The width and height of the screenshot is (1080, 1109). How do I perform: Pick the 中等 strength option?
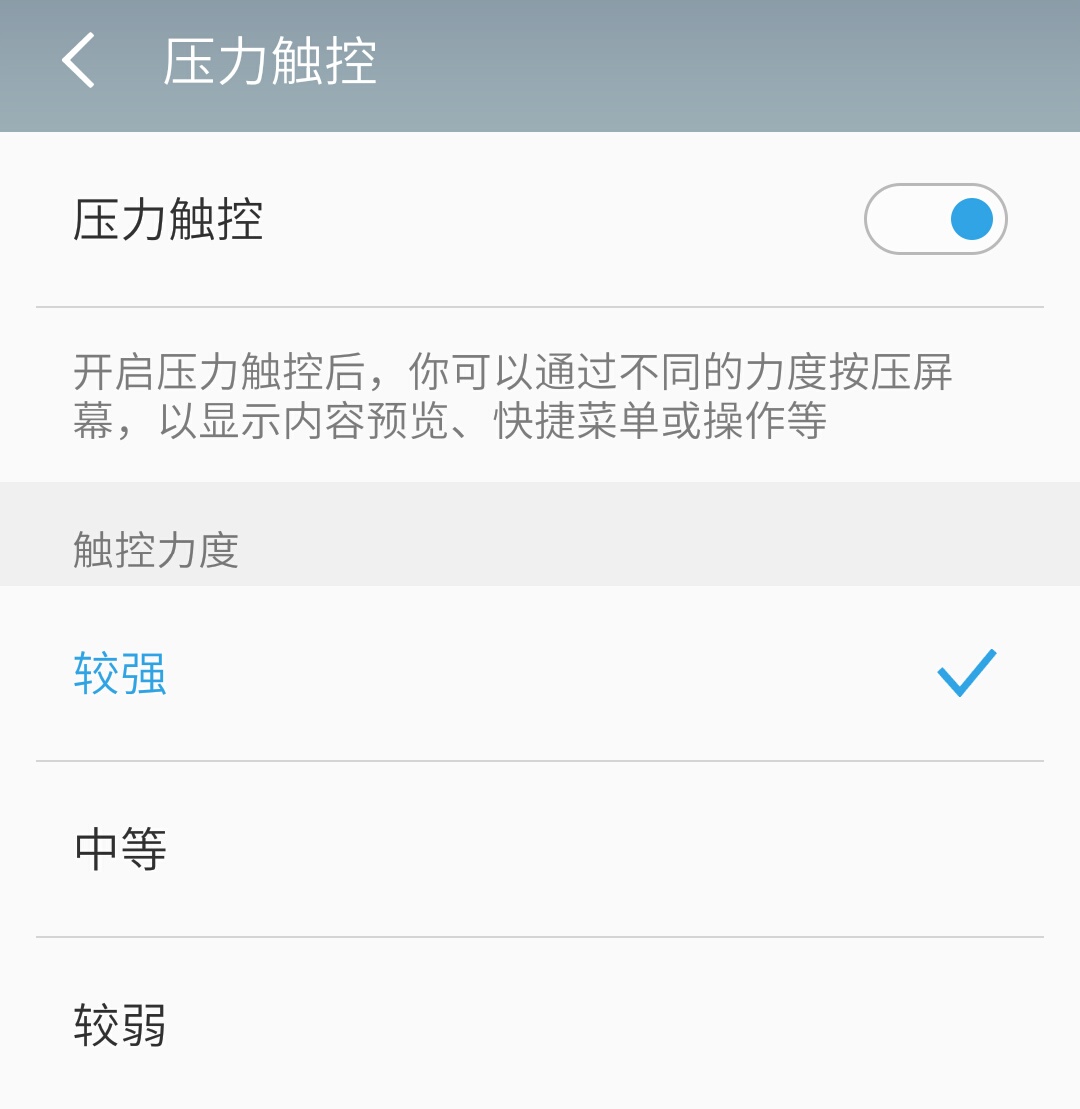(x=120, y=848)
